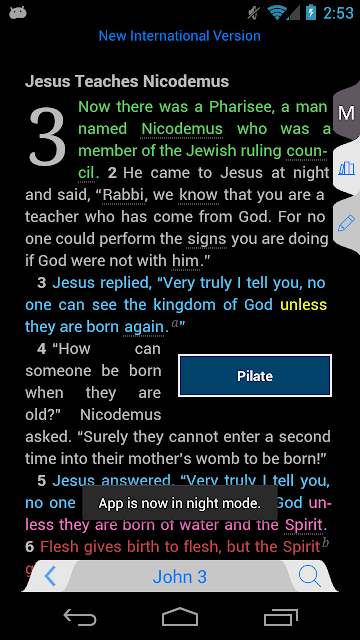Tap the system back button
The width and height of the screenshot is (360, 640).
pyautogui.click(x=80, y=618)
